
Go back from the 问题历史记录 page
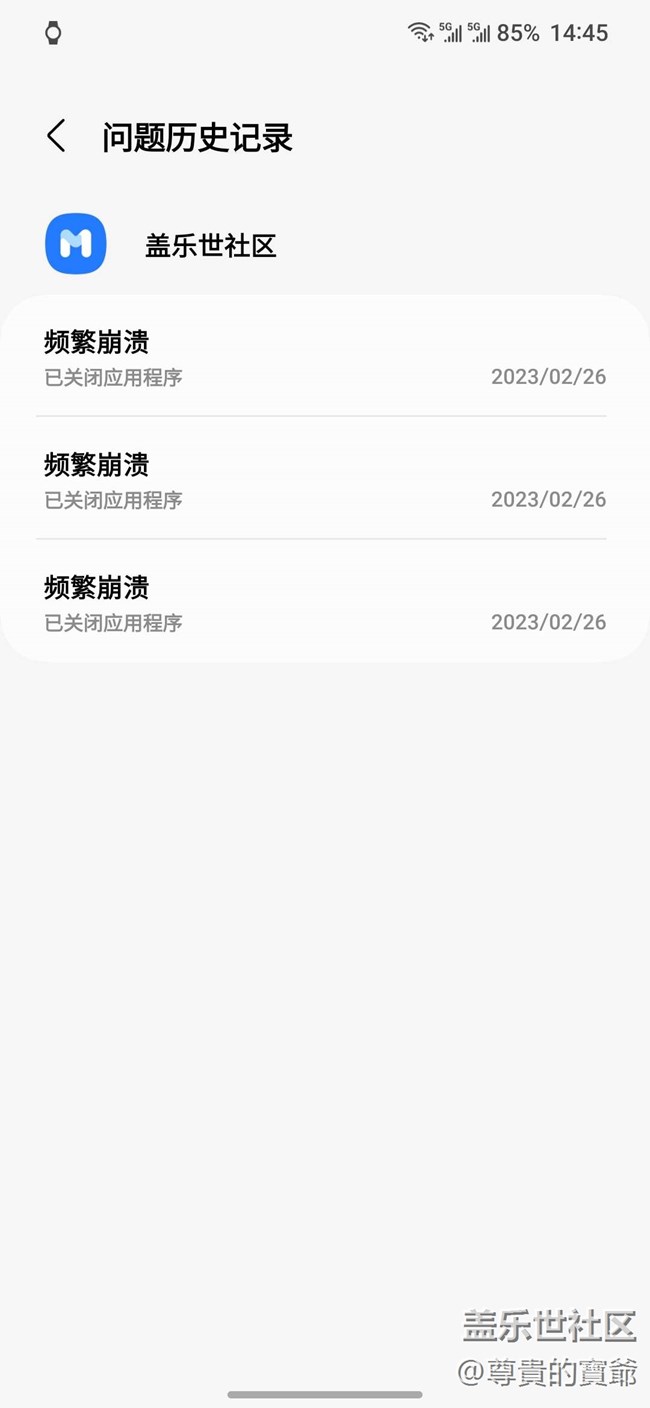tap(56, 136)
